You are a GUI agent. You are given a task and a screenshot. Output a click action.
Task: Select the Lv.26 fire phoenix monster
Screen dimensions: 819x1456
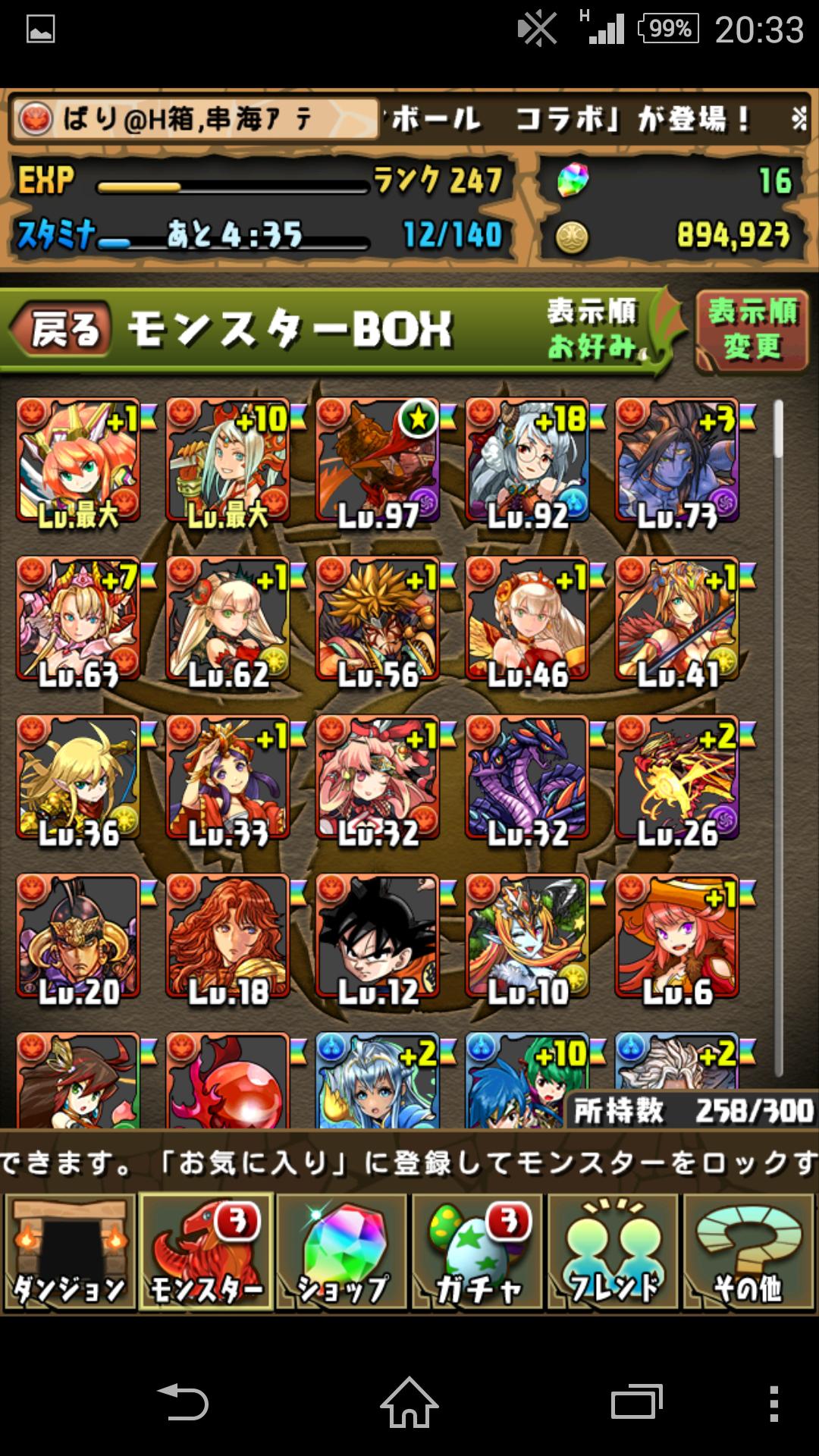tap(677, 780)
